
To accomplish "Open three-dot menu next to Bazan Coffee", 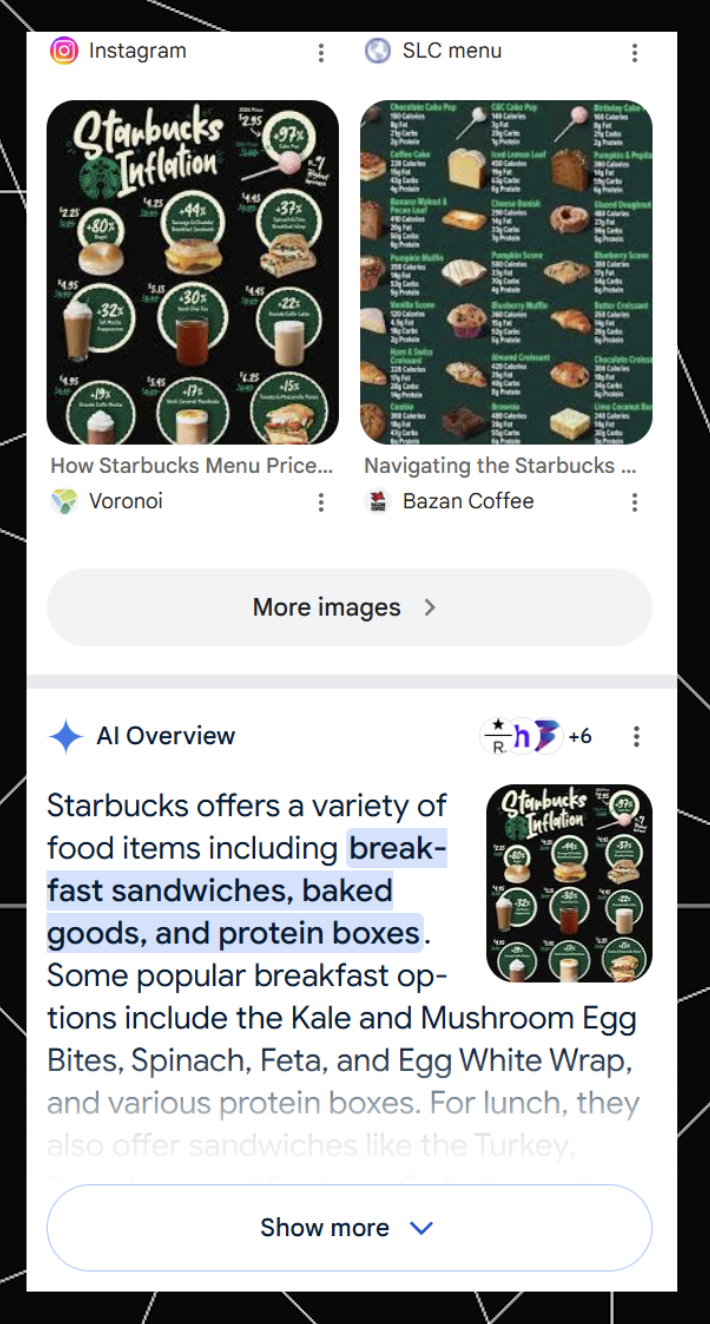I will coord(635,502).
